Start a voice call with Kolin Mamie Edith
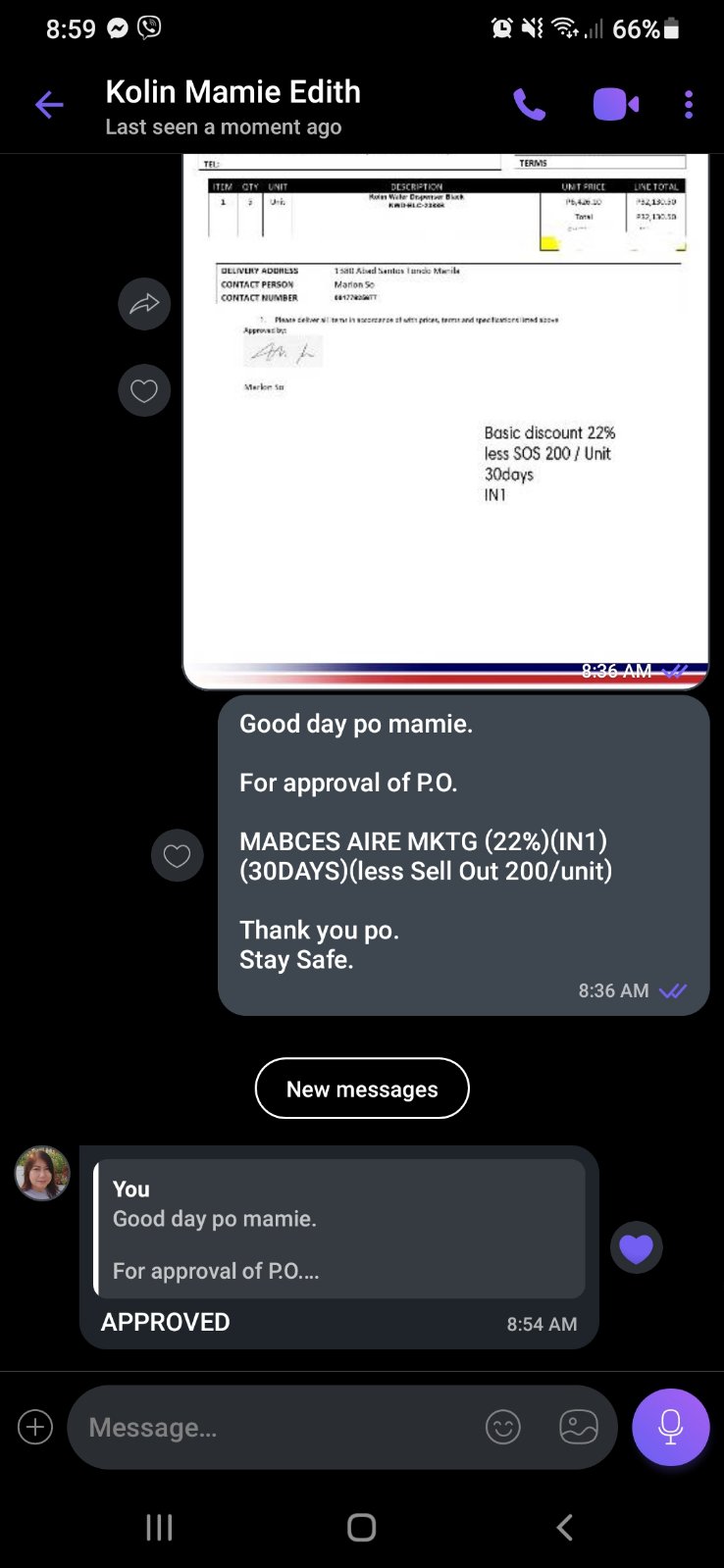Screen dimensions: 724x1568 tap(529, 104)
